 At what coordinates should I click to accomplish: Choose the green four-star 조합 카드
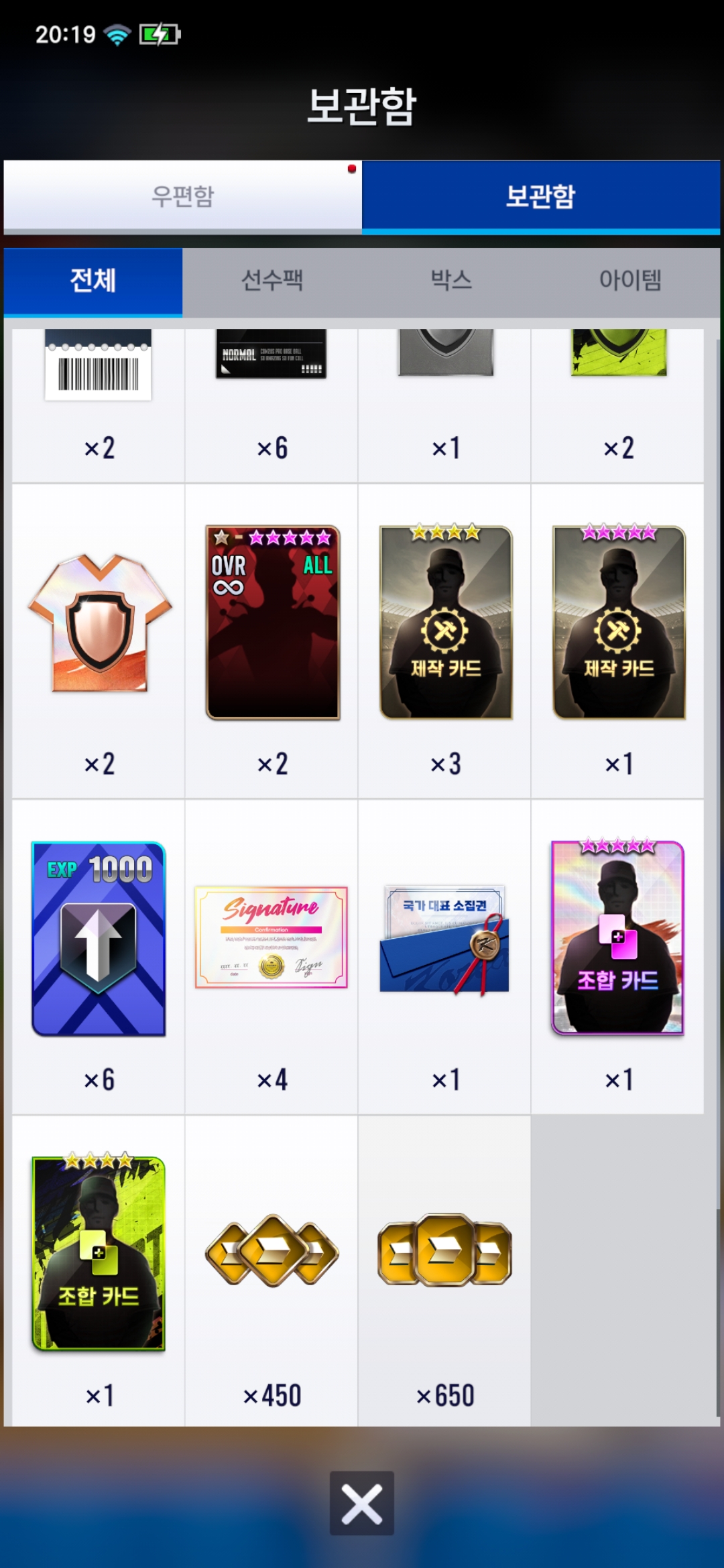[99, 1253]
